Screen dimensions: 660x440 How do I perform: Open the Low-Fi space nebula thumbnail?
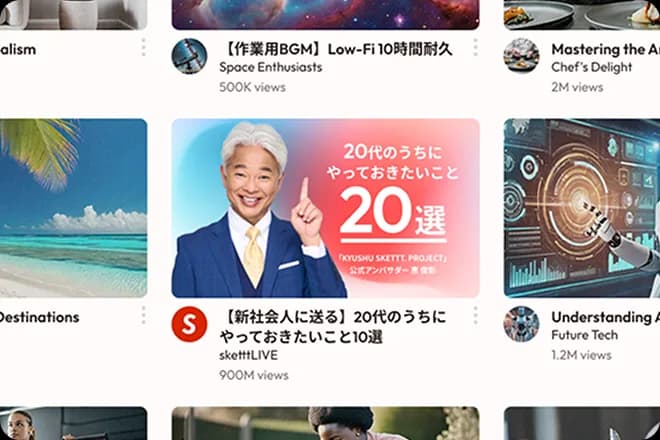tap(325, 14)
